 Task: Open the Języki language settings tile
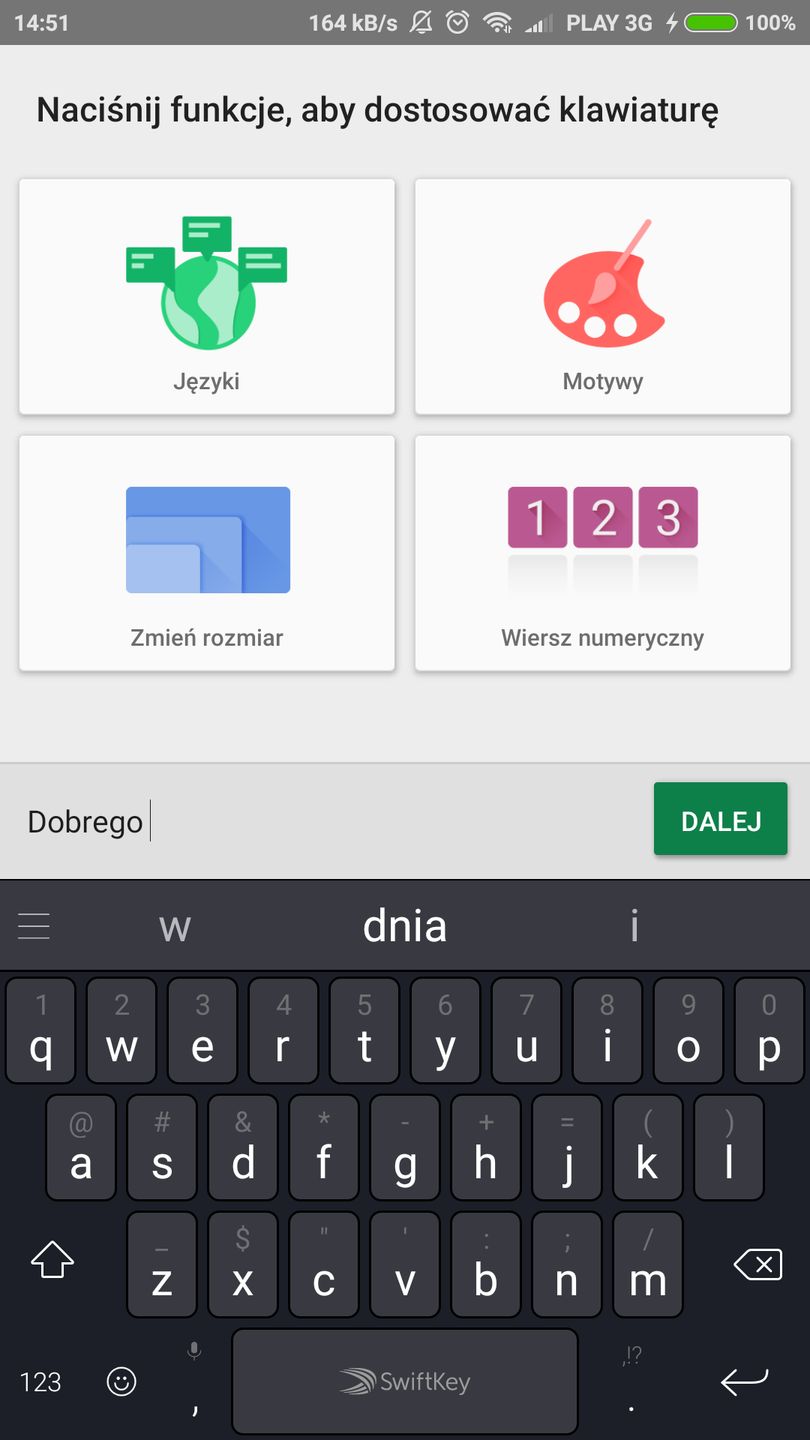[206, 296]
